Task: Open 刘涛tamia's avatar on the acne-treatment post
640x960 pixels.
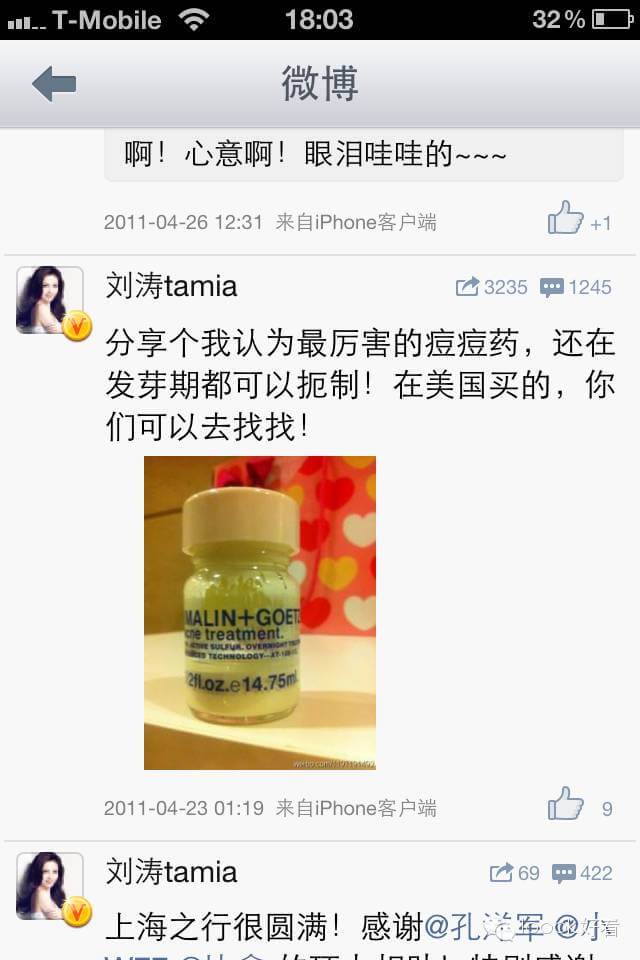Action: (50, 301)
